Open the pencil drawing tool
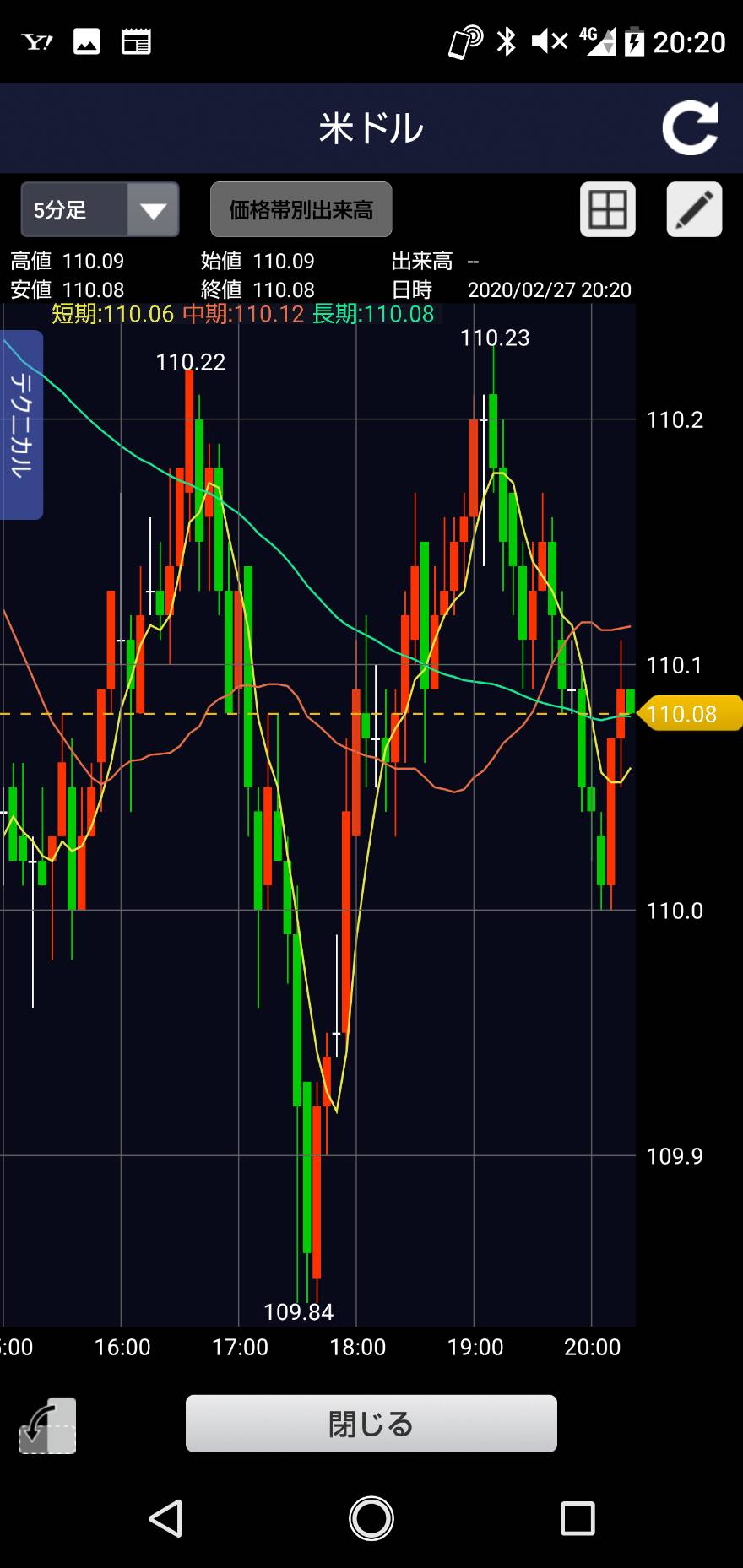The width and height of the screenshot is (743, 1568). click(x=694, y=209)
